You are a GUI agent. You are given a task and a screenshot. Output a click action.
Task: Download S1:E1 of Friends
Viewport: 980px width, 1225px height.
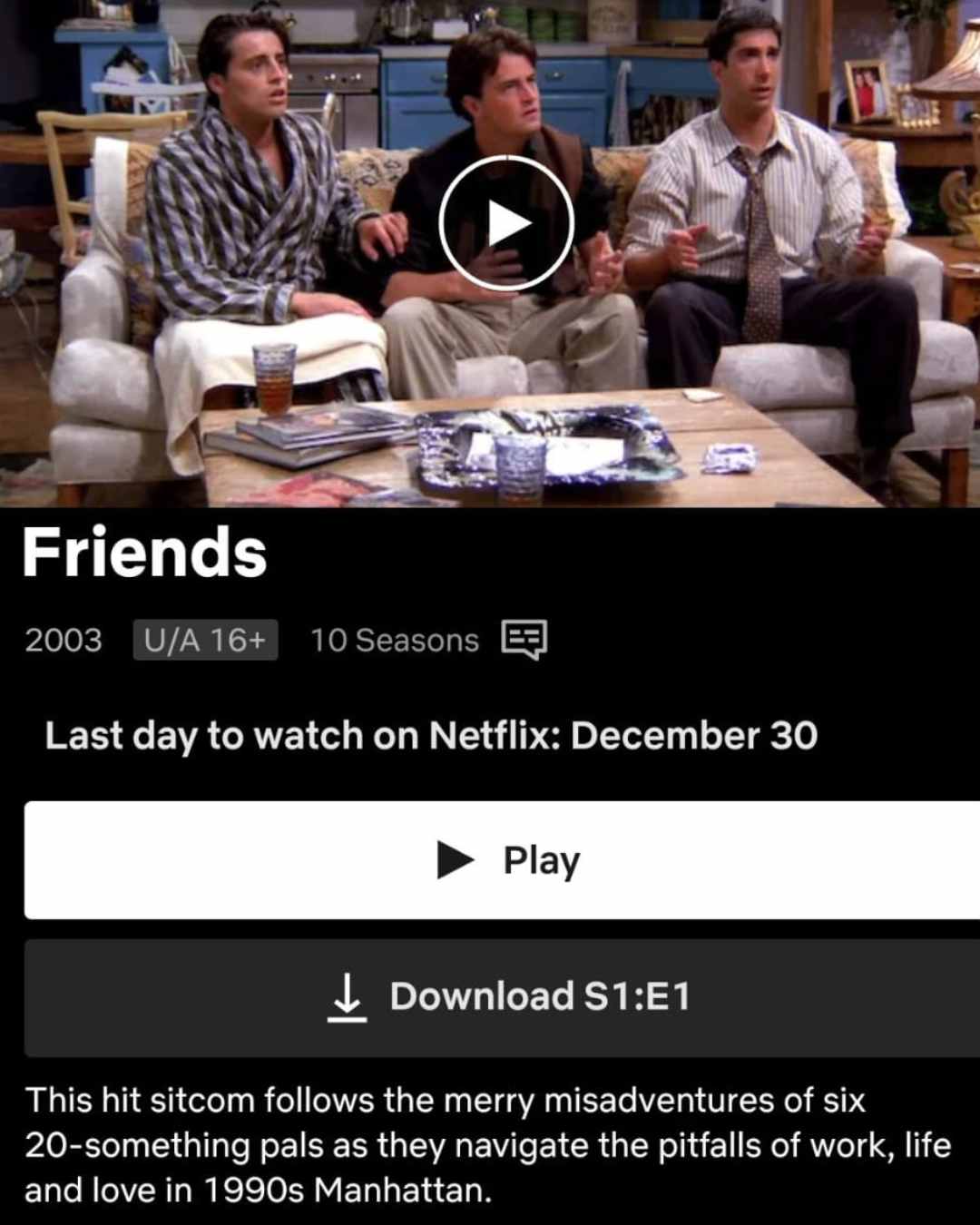point(504,996)
